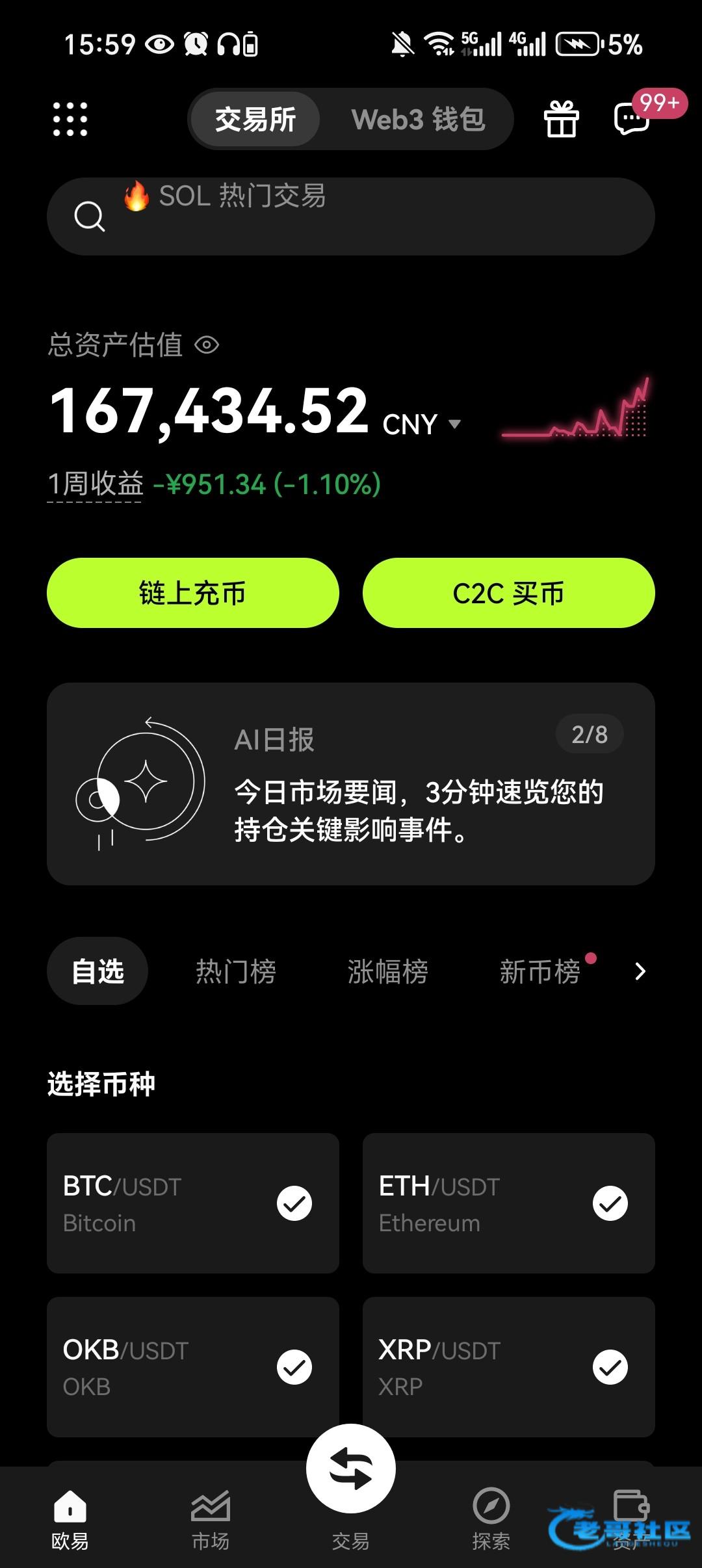Switch to the 热门榜 tab
The width and height of the screenshot is (702, 1568).
236,971
